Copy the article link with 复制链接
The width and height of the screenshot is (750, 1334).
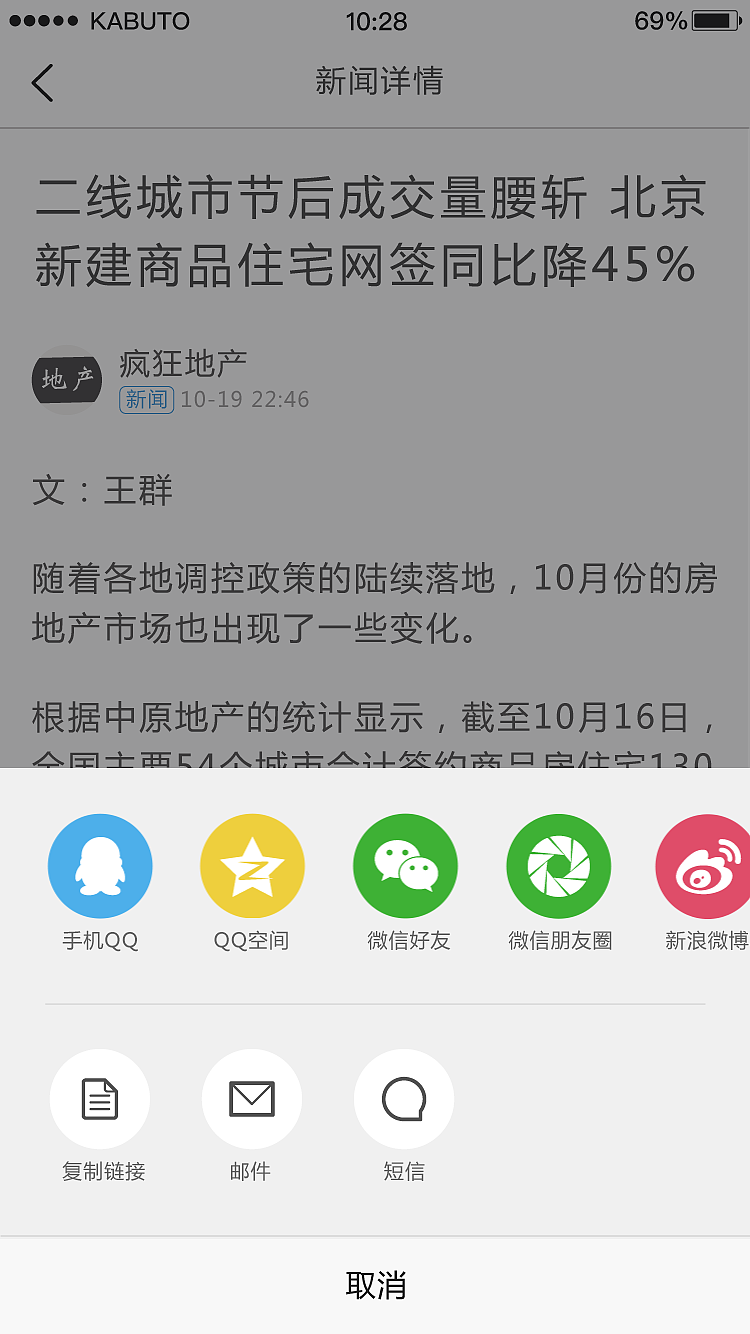[x=100, y=1097]
